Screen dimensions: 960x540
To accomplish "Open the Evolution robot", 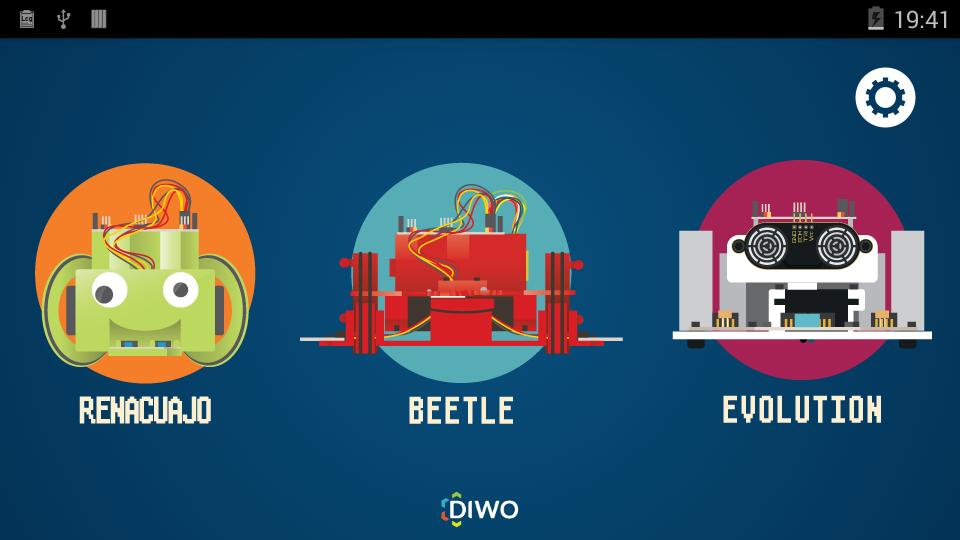I will tap(802, 272).
